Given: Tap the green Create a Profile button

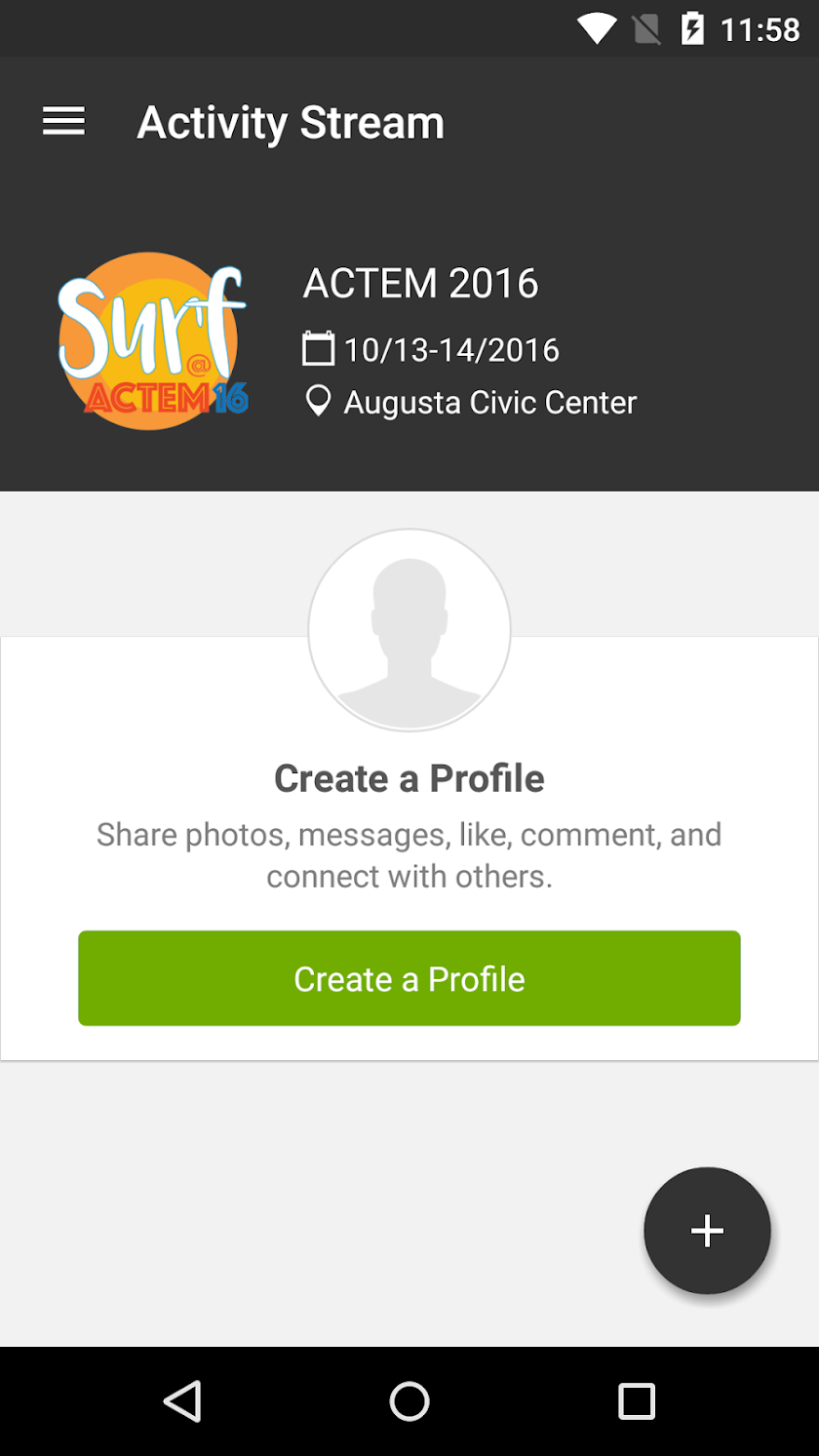Looking at the screenshot, I should click(x=409, y=978).
